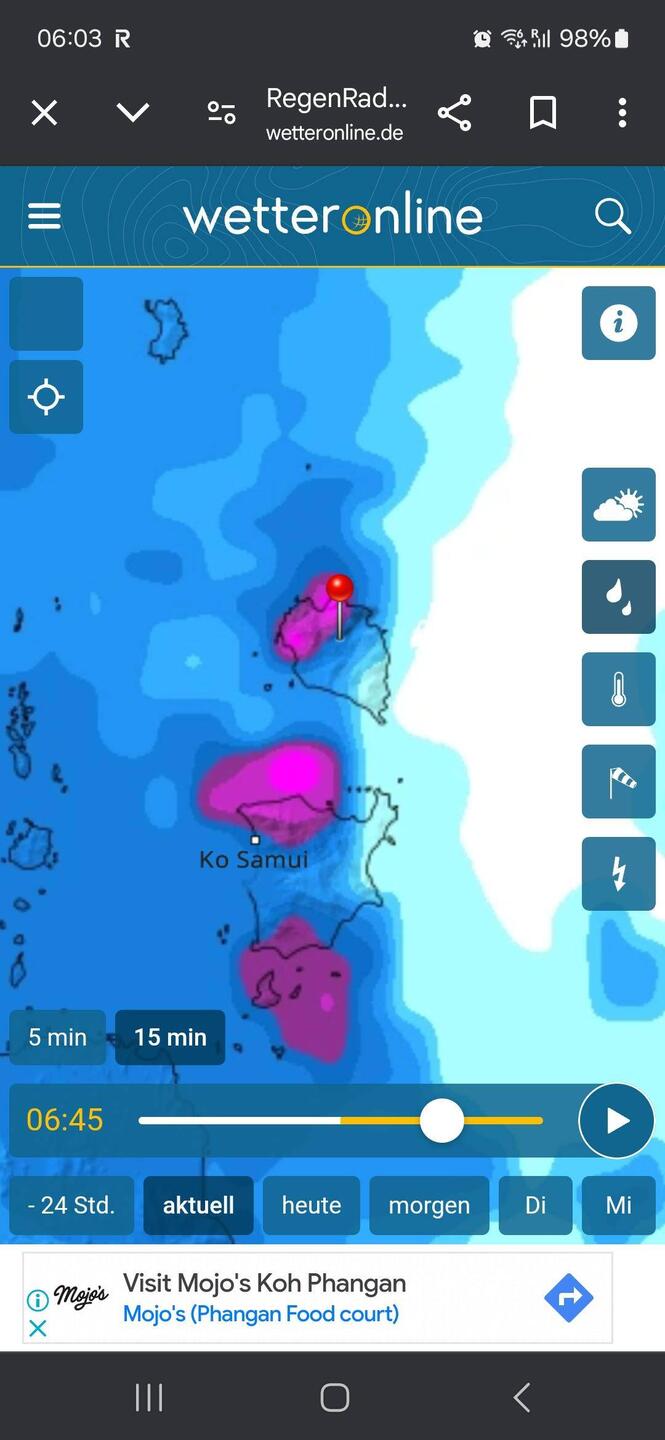665x1440 pixels.
Task: Open the browser overflow menu
Action: coord(622,113)
